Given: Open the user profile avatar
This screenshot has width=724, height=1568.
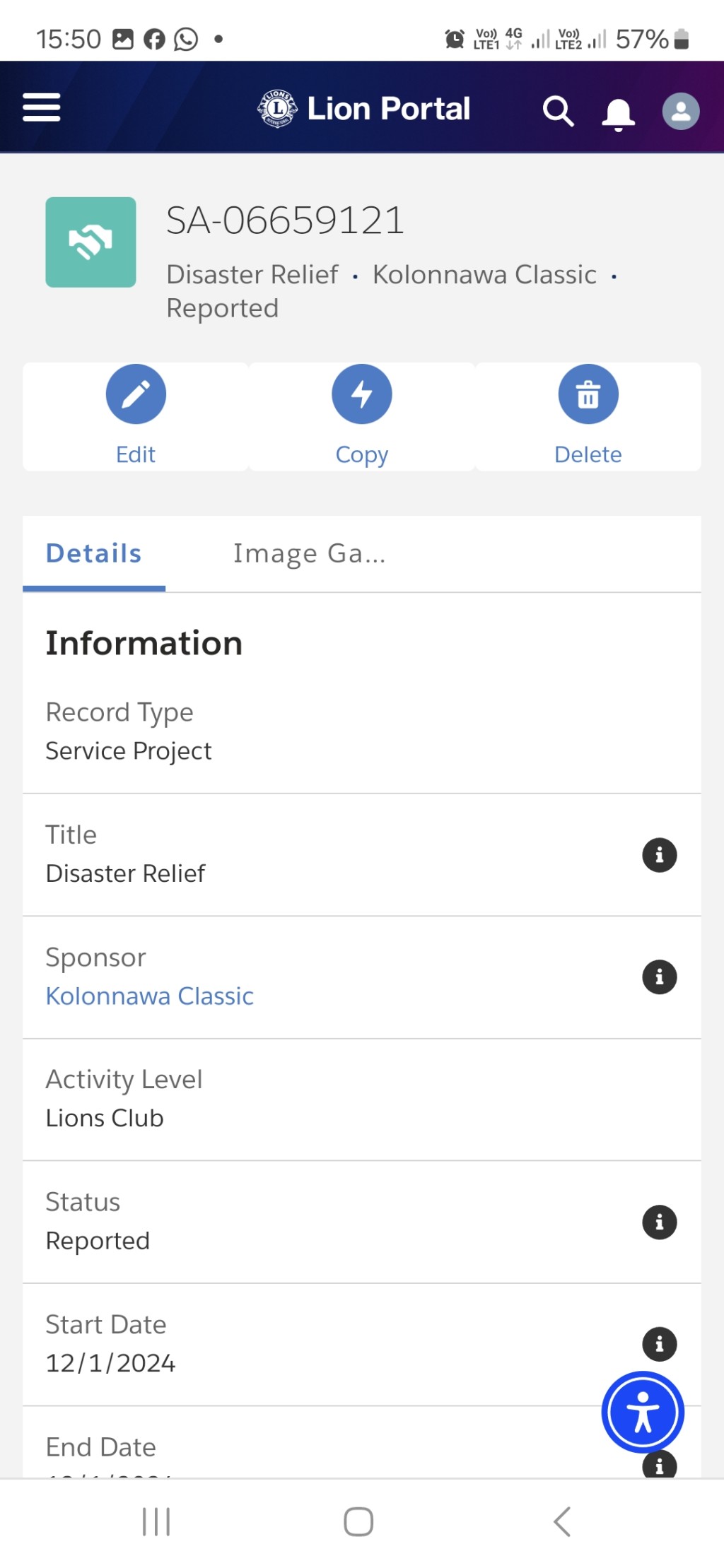Looking at the screenshot, I should coord(680,111).
